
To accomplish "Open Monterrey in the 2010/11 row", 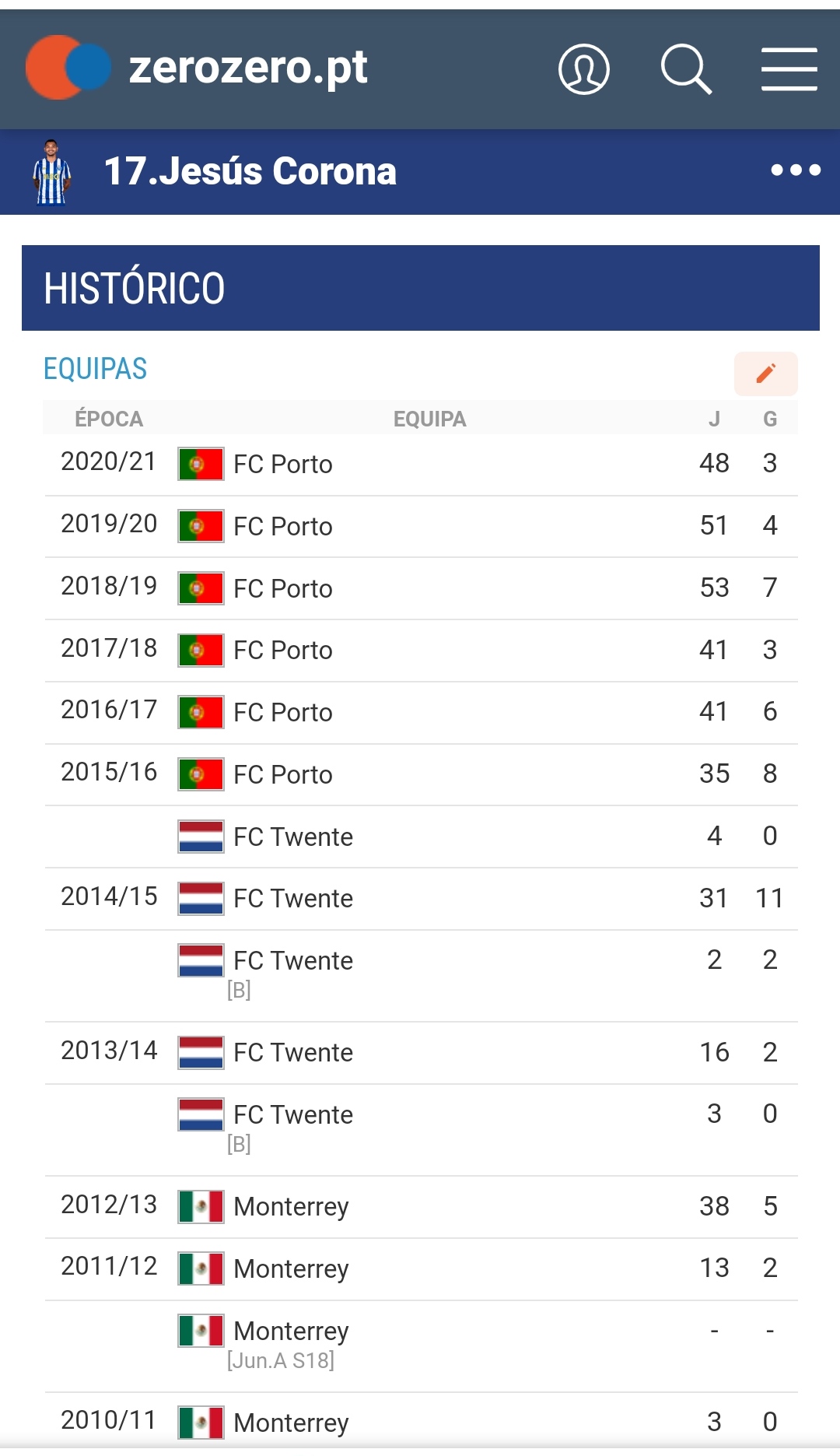I will (x=291, y=1423).
